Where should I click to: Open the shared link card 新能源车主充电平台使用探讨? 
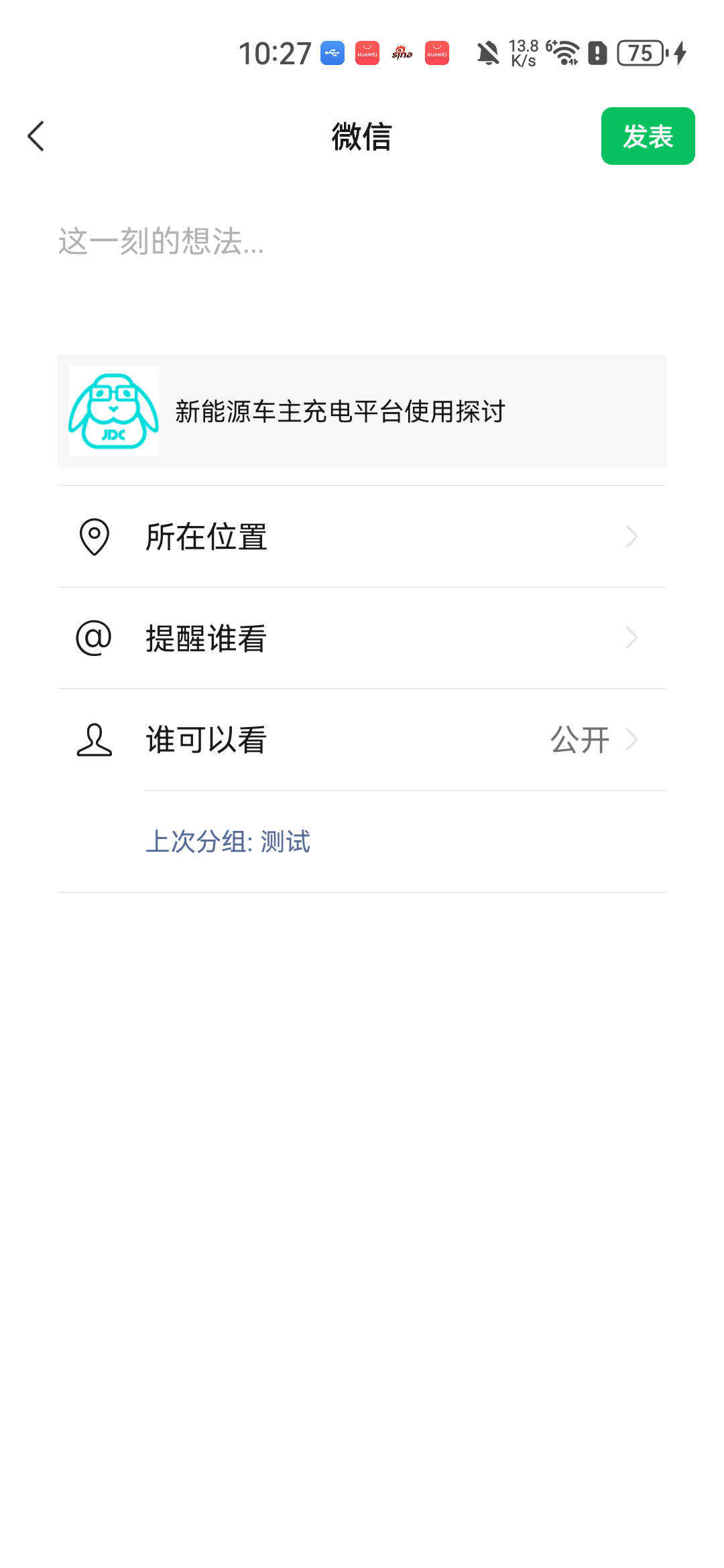(362, 411)
